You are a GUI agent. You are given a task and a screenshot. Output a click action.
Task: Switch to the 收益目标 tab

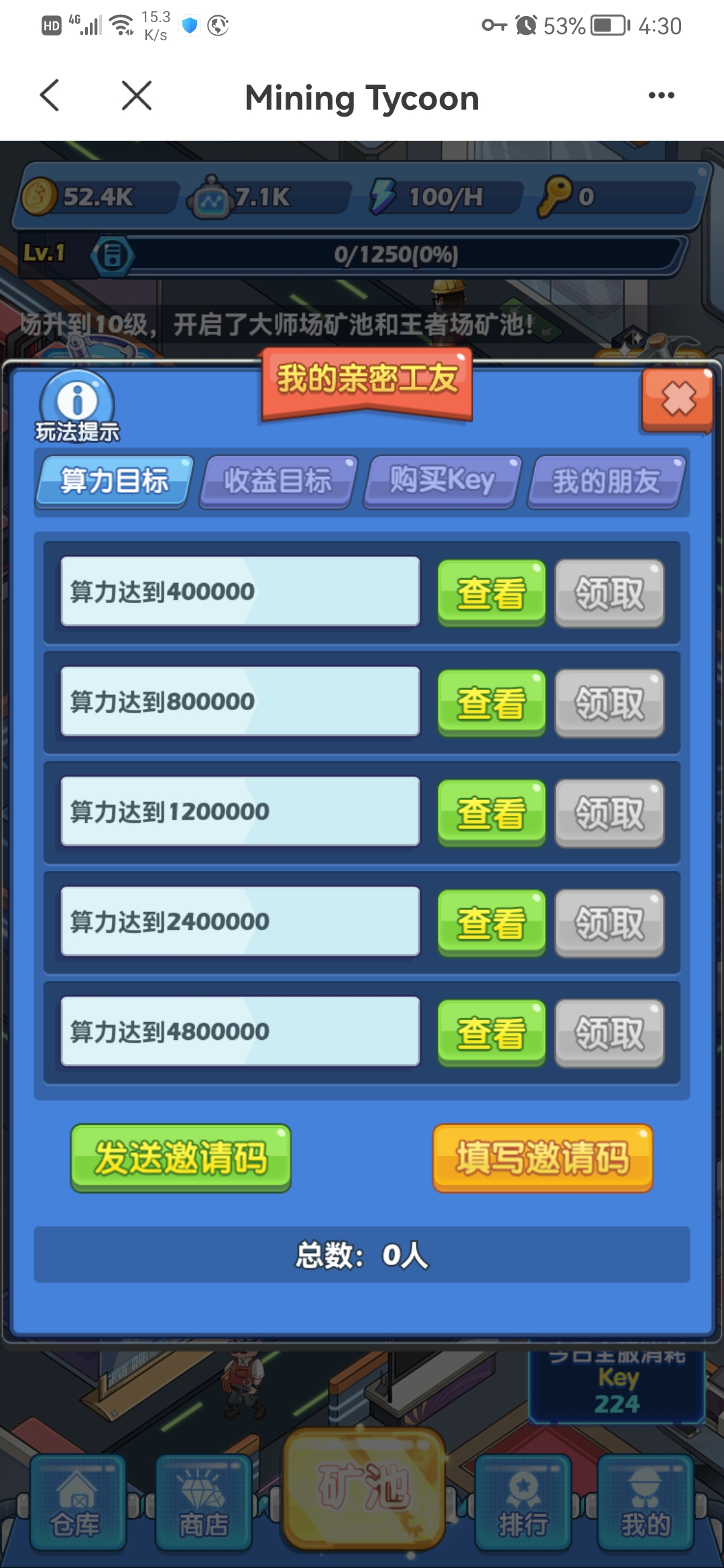click(x=278, y=481)
